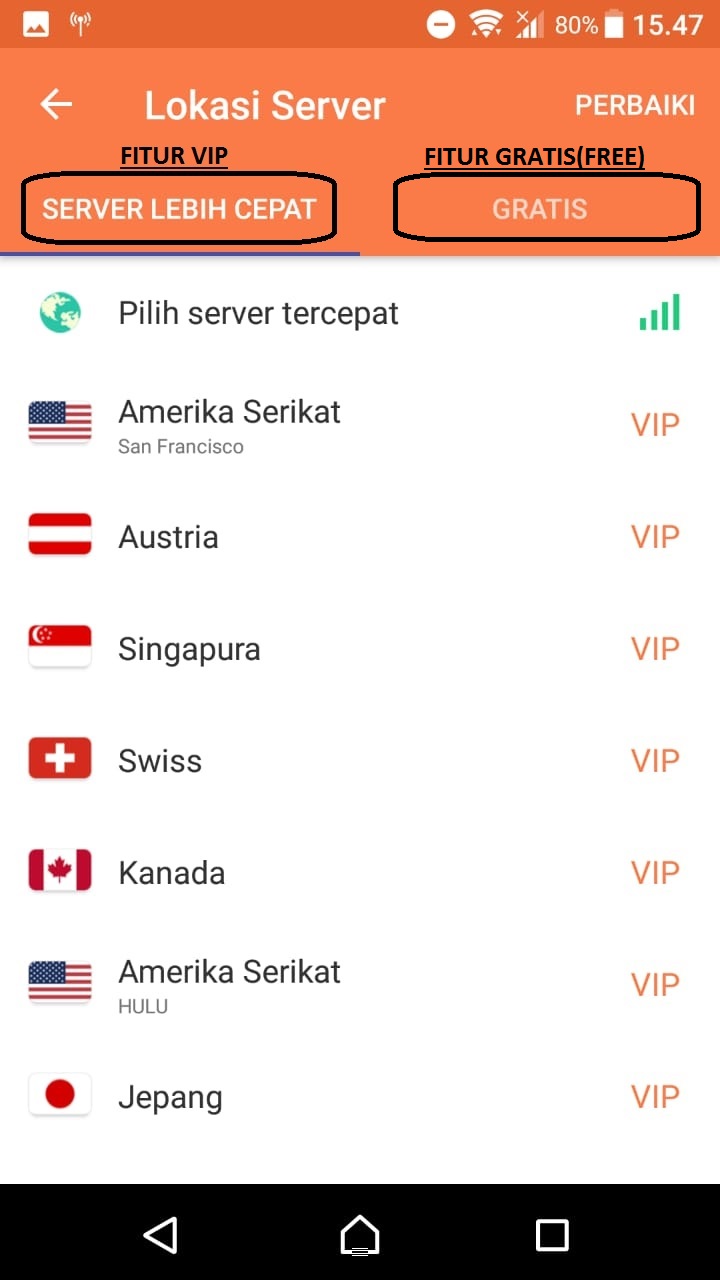
Task: Switch to the SERVER LEBIH CEPAT tab
Action: click(x=180, y=209)
